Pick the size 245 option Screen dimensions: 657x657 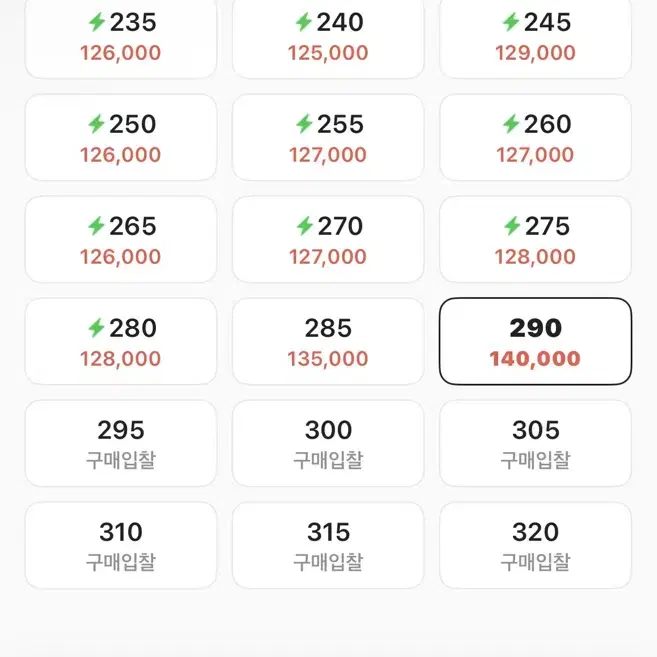pyautogui.click(x=535, y=38)
